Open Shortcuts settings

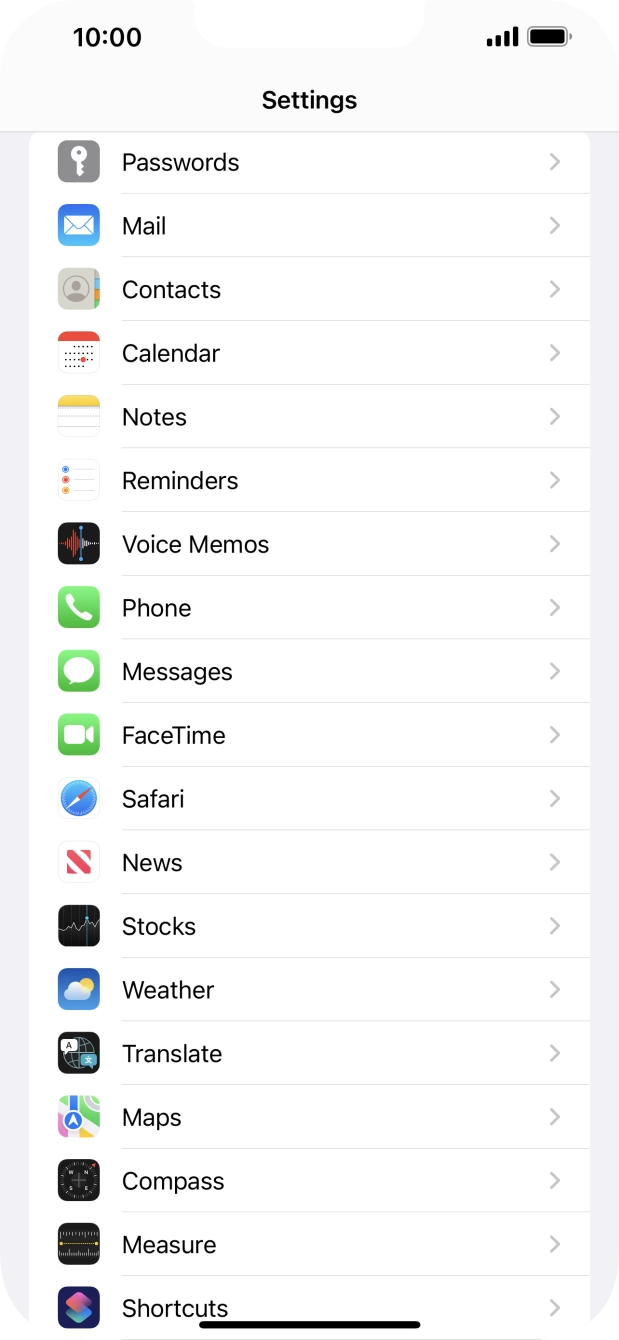309,1303
